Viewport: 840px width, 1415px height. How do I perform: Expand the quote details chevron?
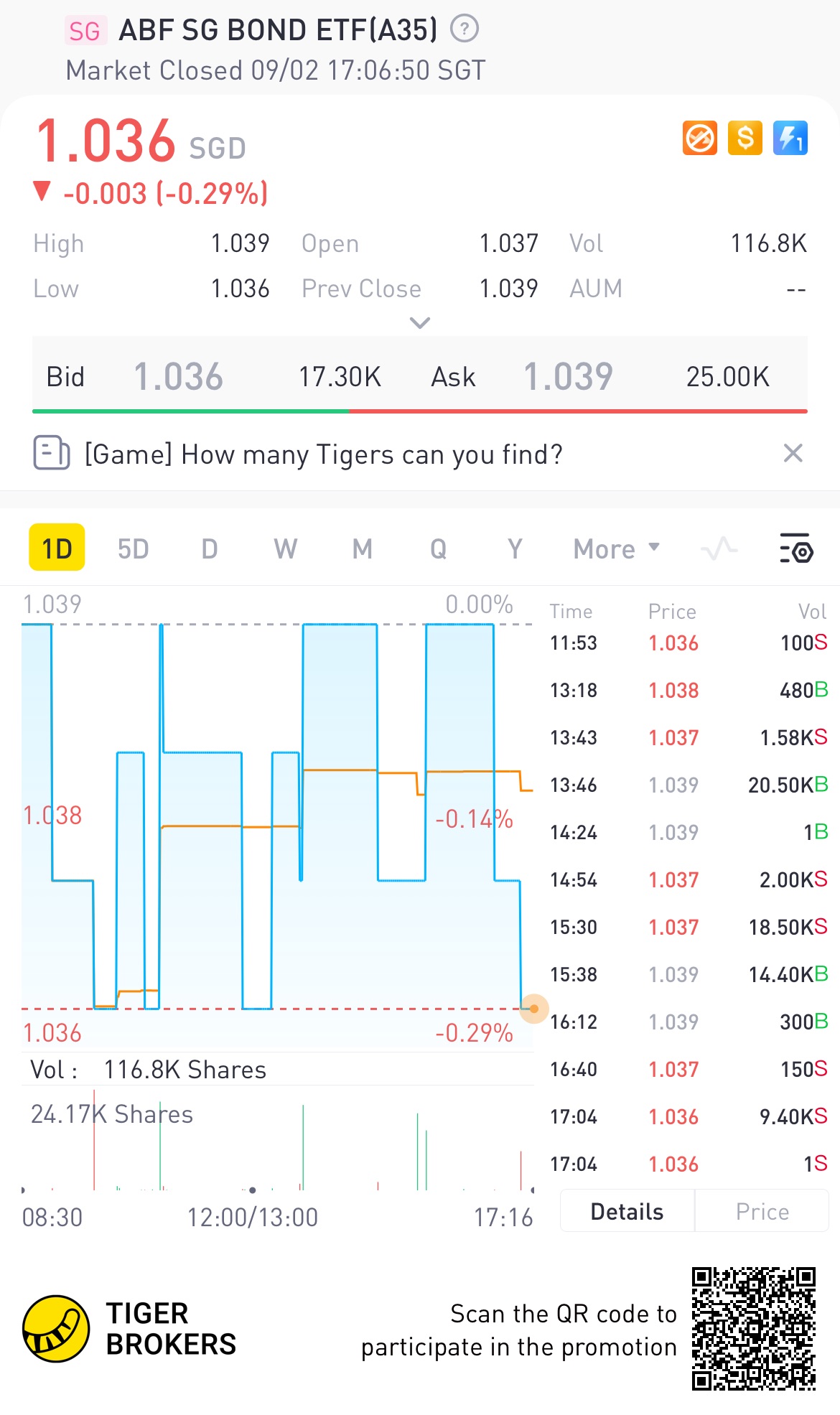click(x=419, y=322)
